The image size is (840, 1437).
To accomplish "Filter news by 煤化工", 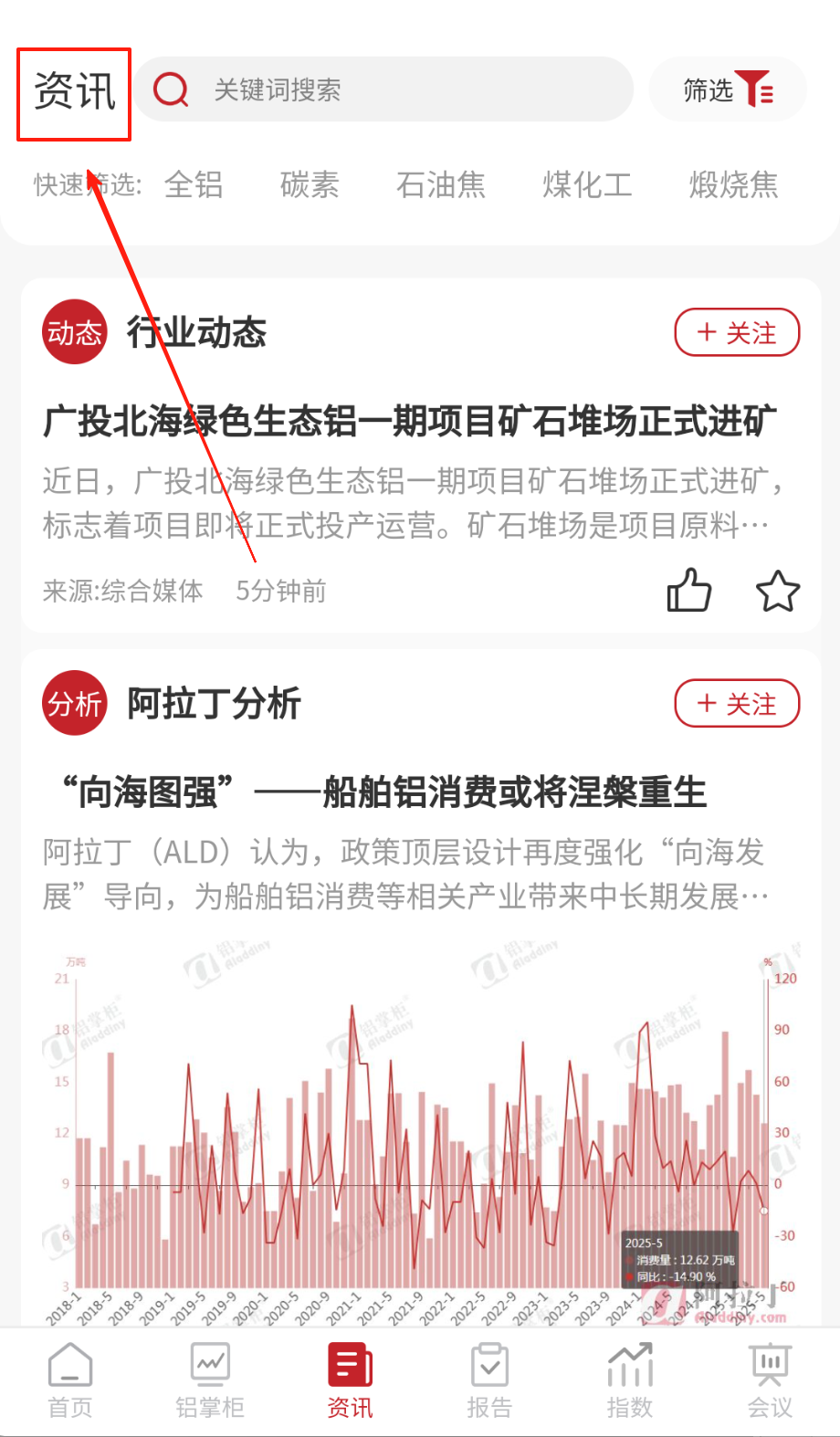I will 587,184.
